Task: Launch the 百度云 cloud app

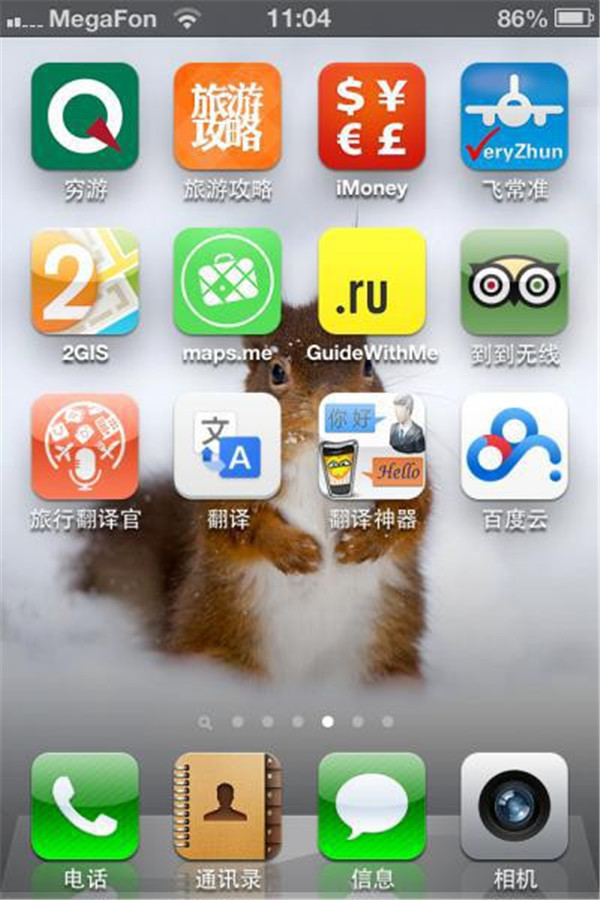Action: pos(514,446)
